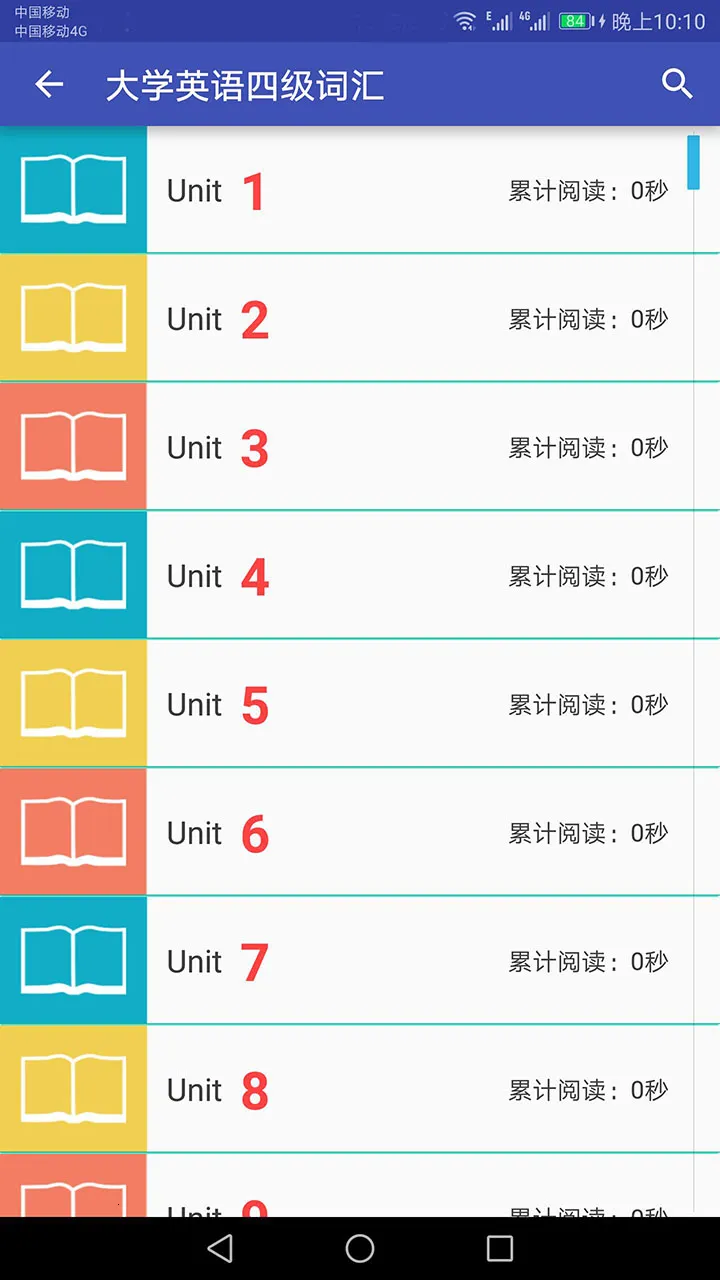Tap the red book icon for Unit 6

point(73,832)
